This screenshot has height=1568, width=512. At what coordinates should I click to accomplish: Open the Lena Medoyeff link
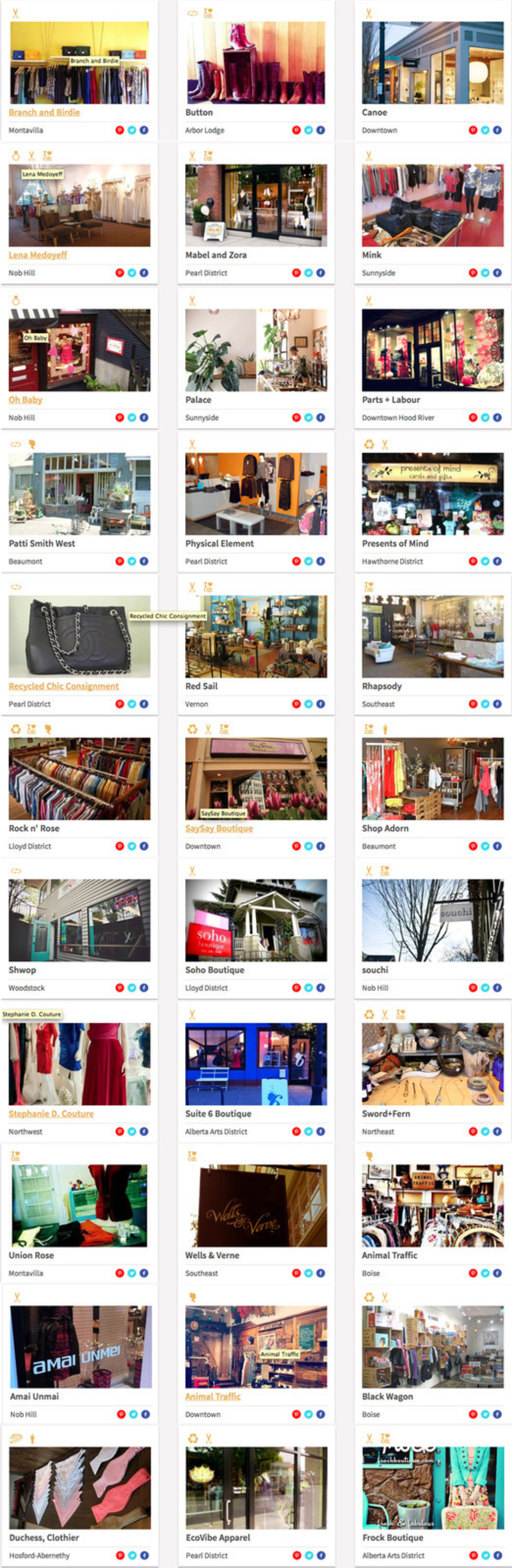point(38,255)
